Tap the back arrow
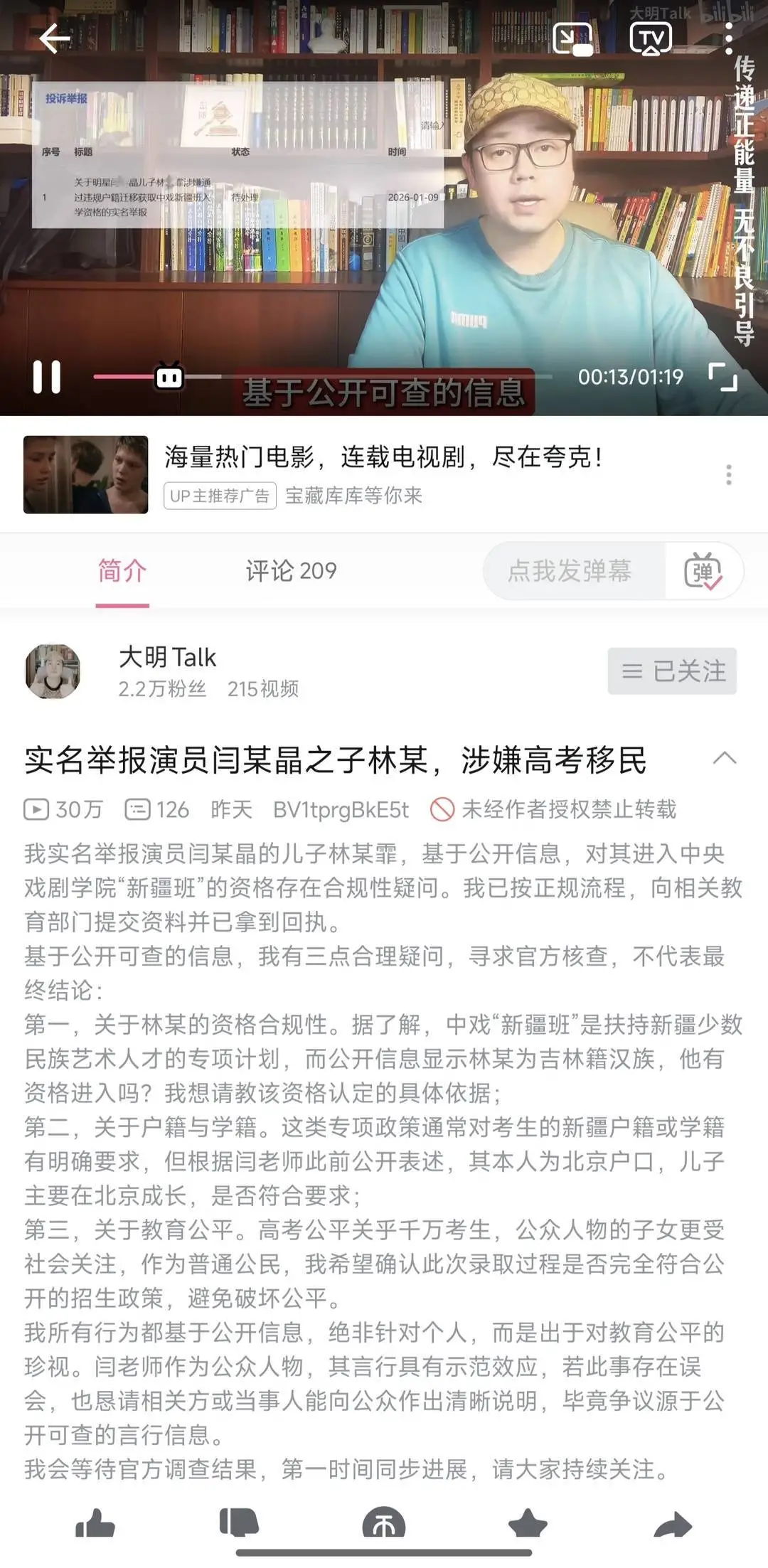The width and height of the screenshot is (768, 1568). point(53,39)
